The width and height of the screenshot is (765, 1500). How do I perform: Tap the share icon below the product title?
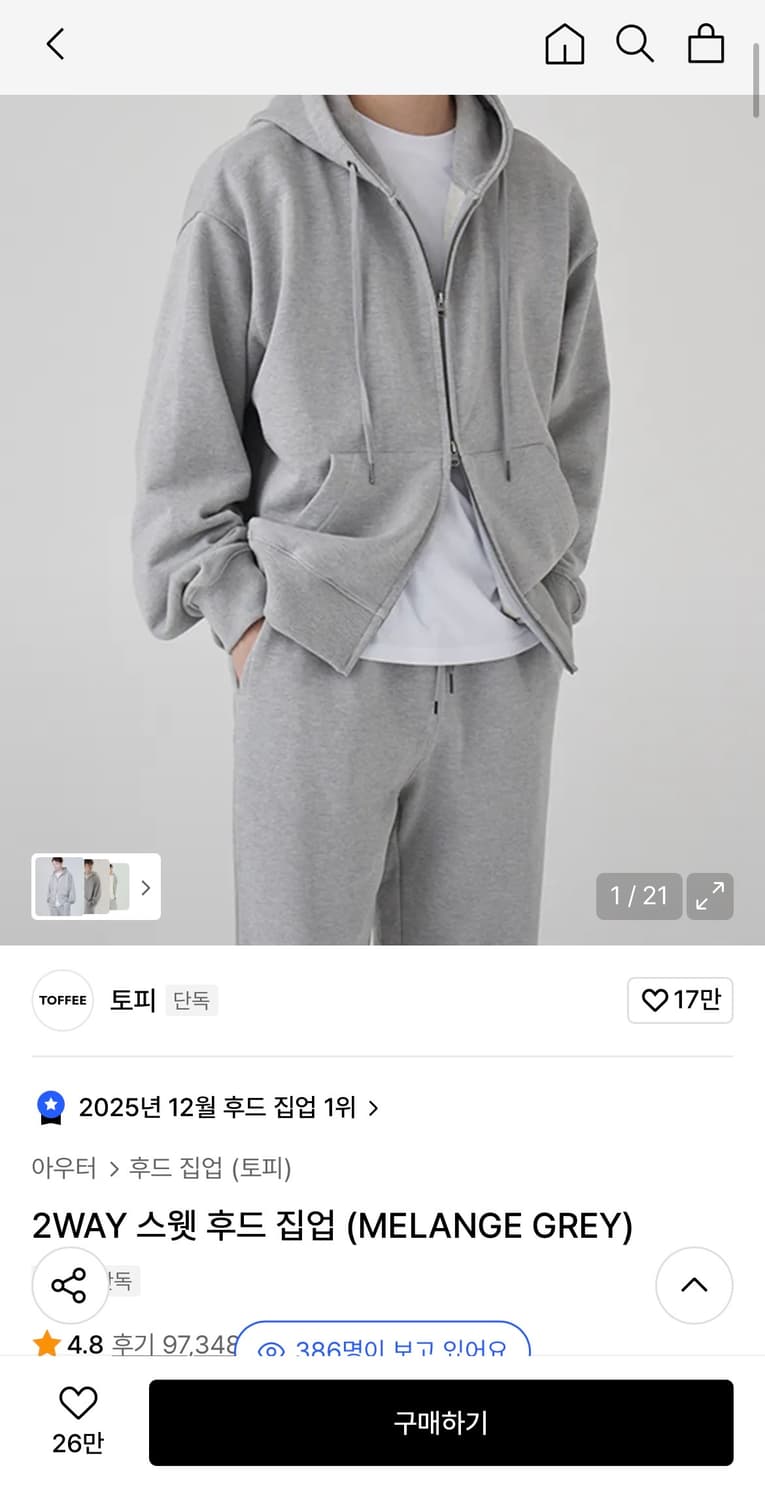pyautogui.click(x=68, y=1286)
